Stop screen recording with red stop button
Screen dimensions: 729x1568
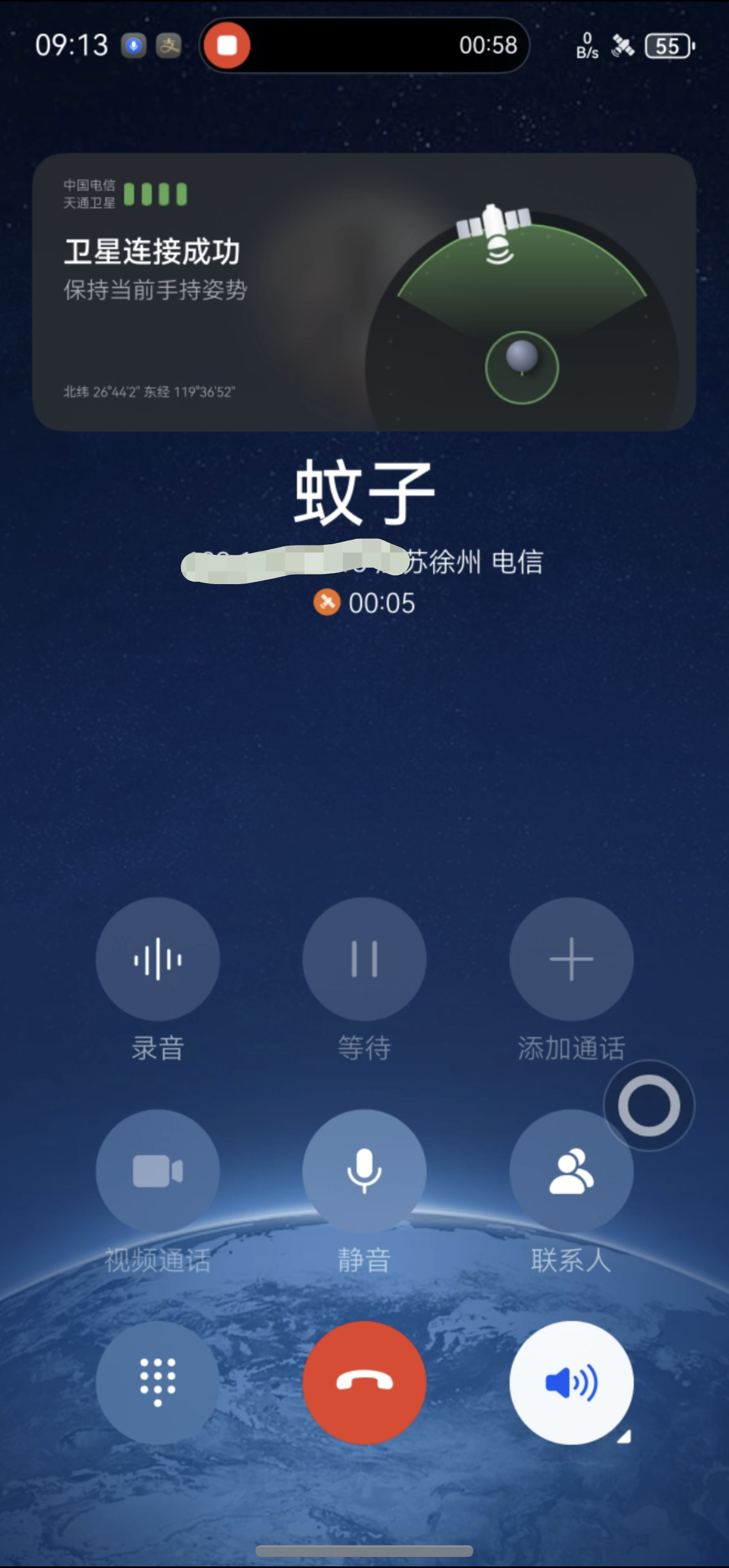pos(227,45)
